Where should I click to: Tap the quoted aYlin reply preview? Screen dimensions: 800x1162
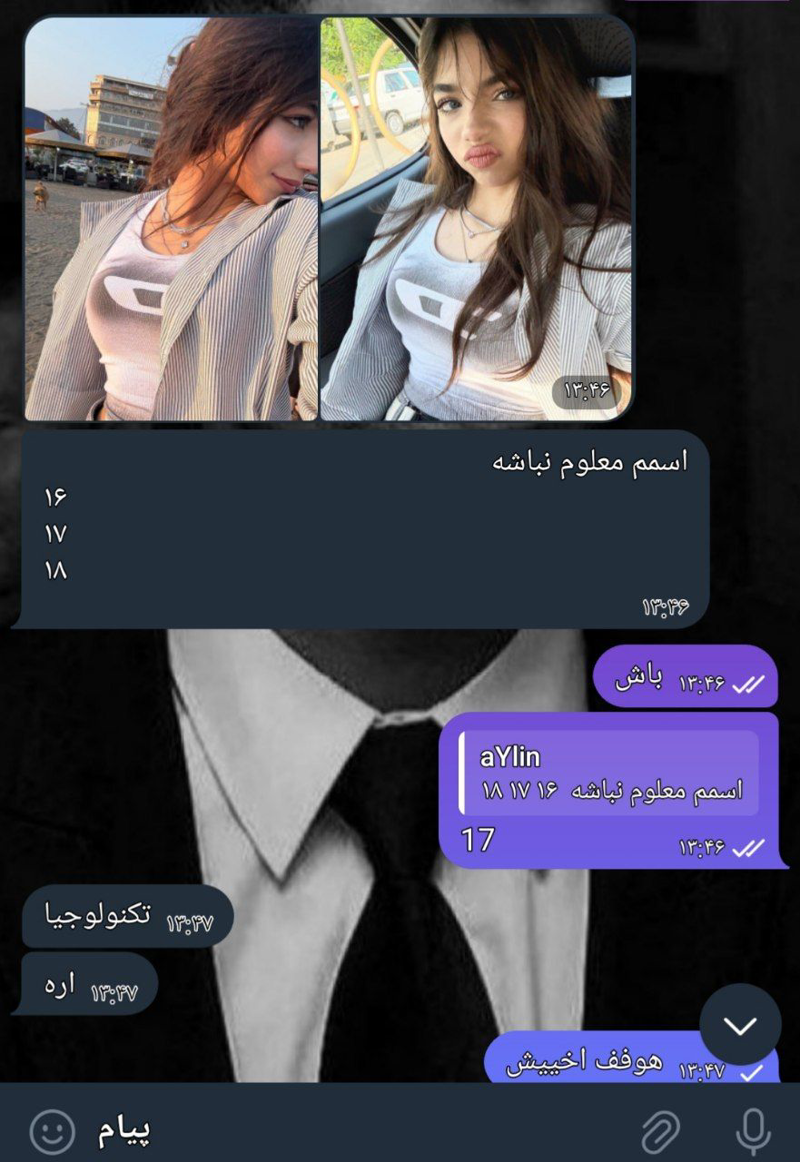(x=609, y=773)
